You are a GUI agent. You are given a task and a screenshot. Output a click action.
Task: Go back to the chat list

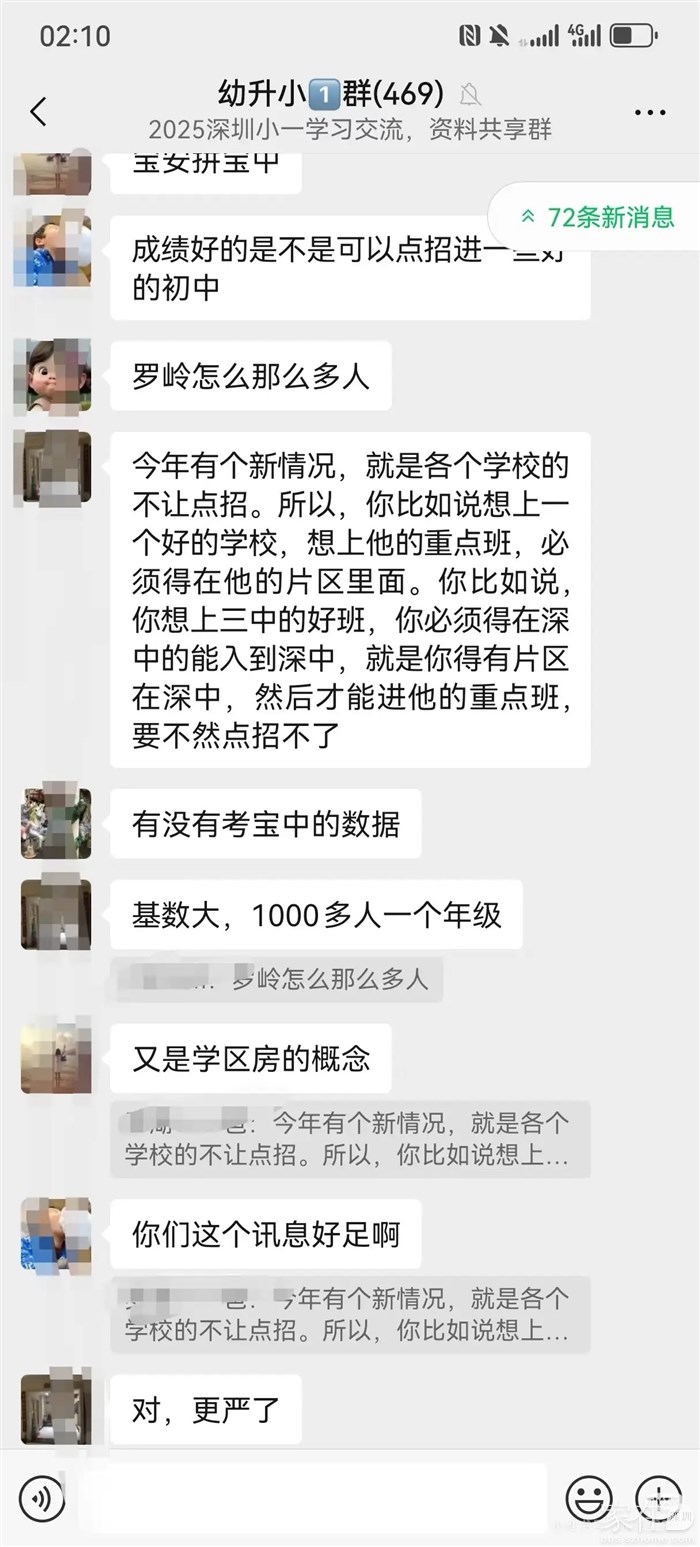coord(39,112)
